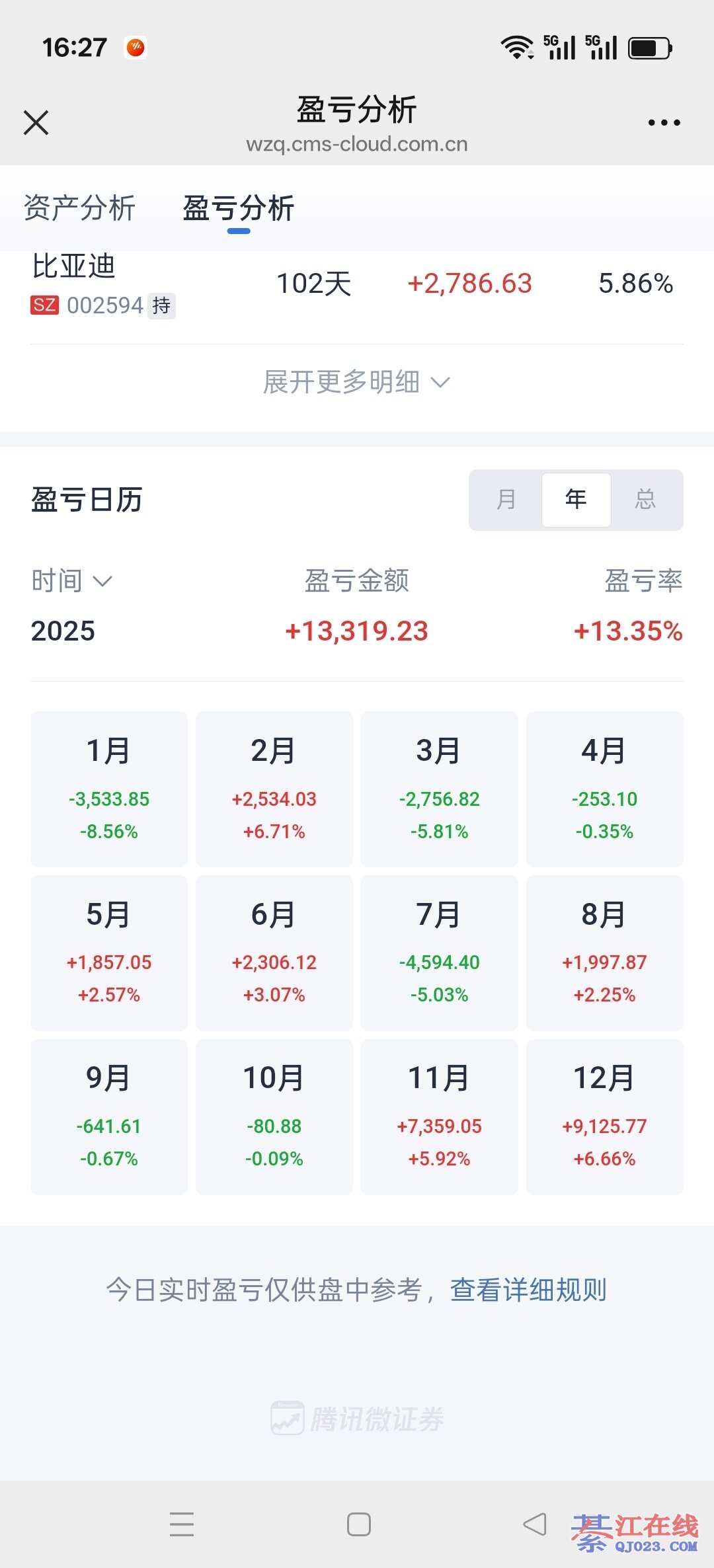Viewport: 714px width, 1568px height.
Task: Switch to the 资产分析 tab
Action: pos(80,208)
